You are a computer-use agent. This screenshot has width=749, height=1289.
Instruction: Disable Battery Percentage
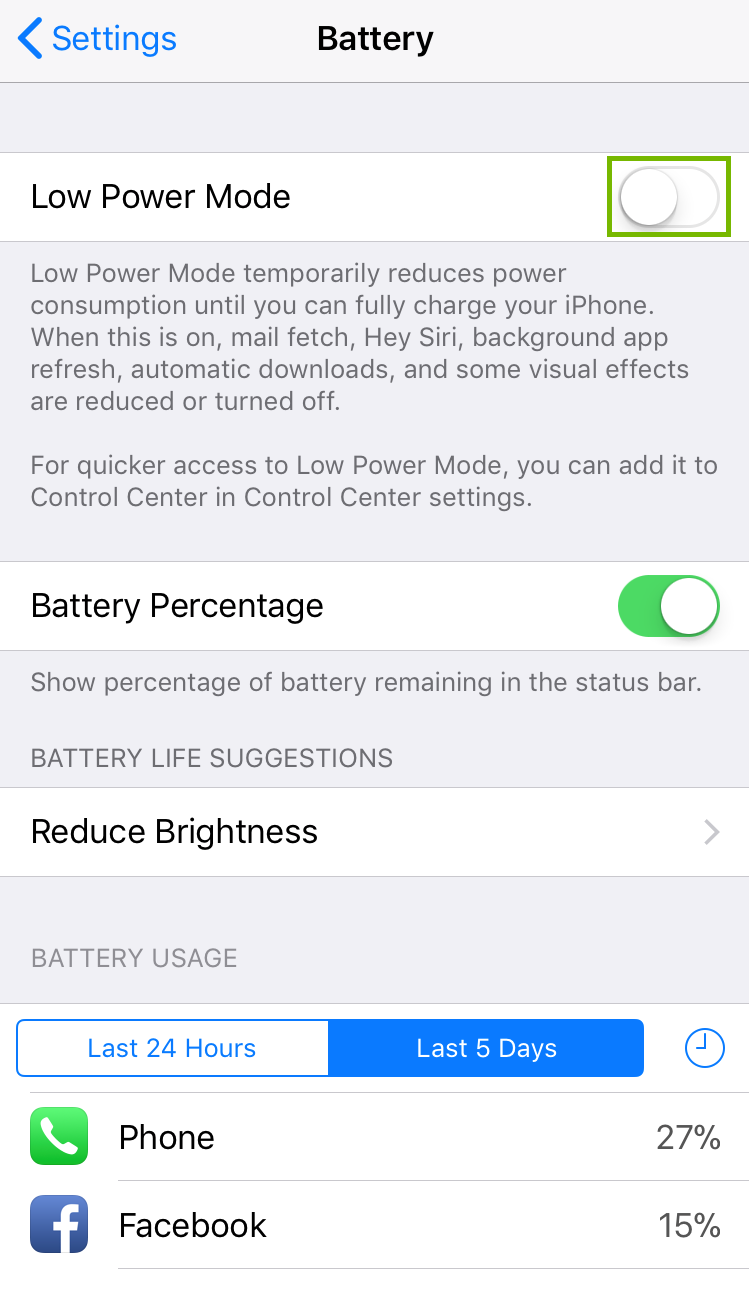coord(668,606)
